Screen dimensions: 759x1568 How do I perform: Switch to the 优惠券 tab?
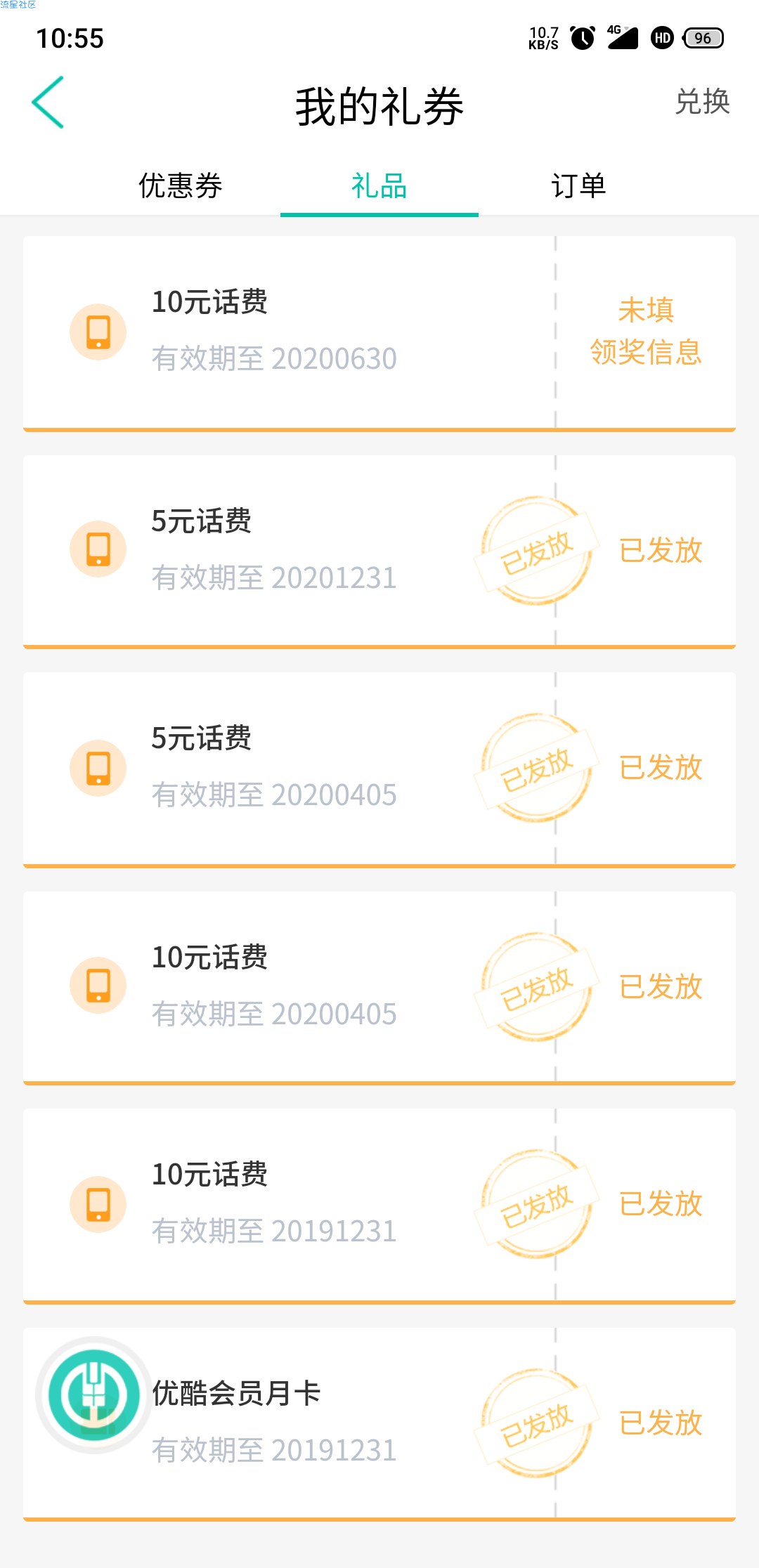pos(181,186)
